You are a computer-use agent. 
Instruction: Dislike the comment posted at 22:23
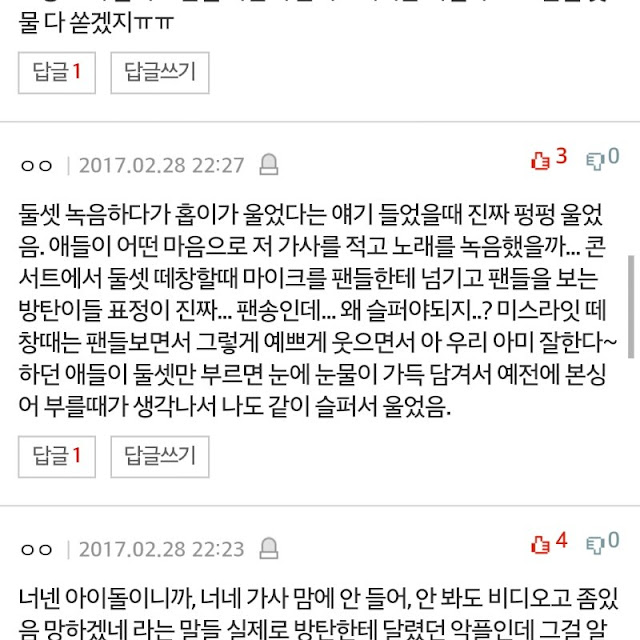(x=596, y=543)
